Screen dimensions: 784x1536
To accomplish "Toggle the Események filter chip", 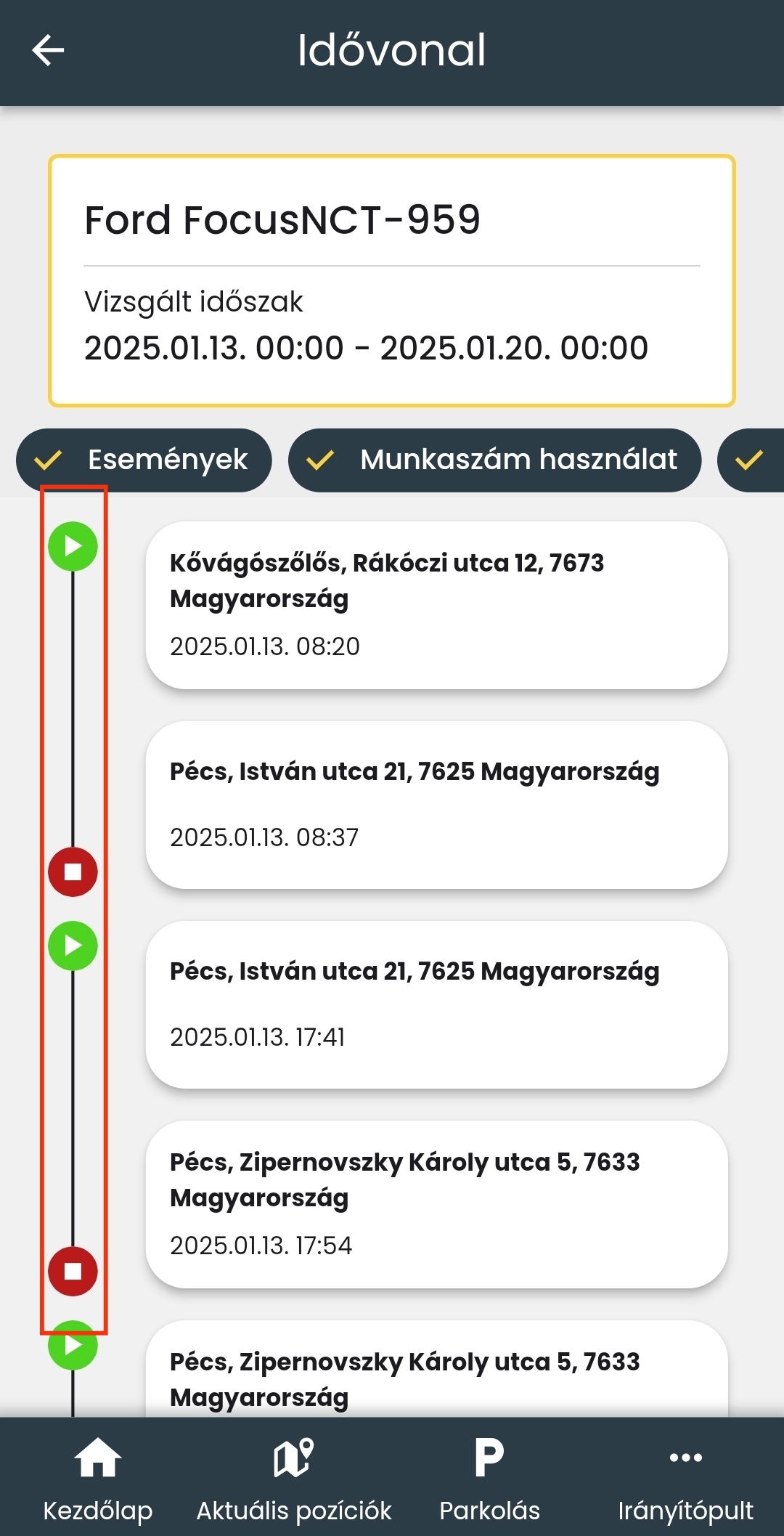I will point(144,460).
